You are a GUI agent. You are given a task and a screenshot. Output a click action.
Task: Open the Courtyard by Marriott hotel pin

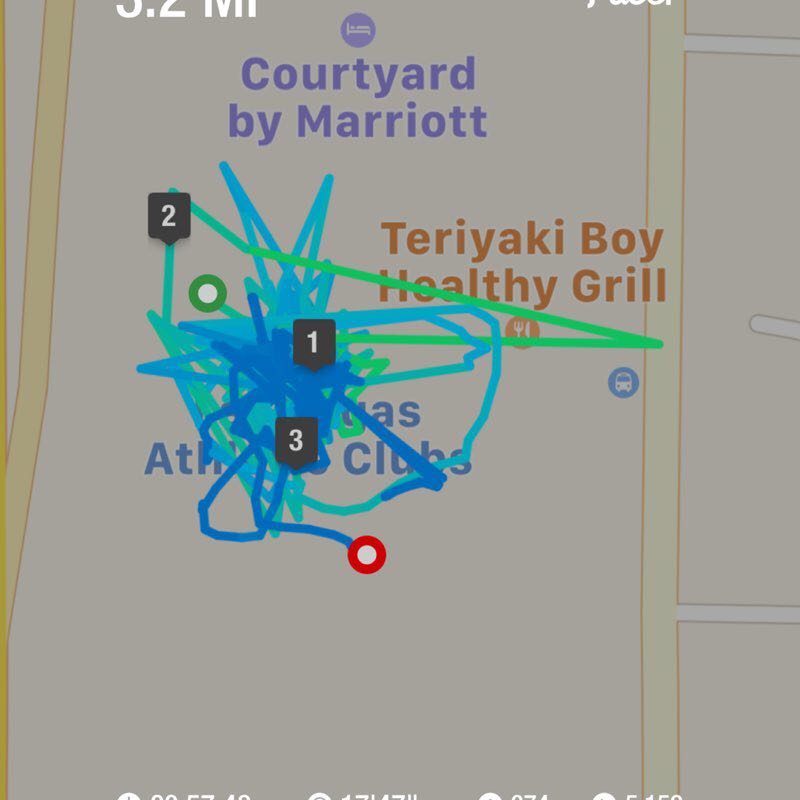pyautogui.click(x=357, y=30)
